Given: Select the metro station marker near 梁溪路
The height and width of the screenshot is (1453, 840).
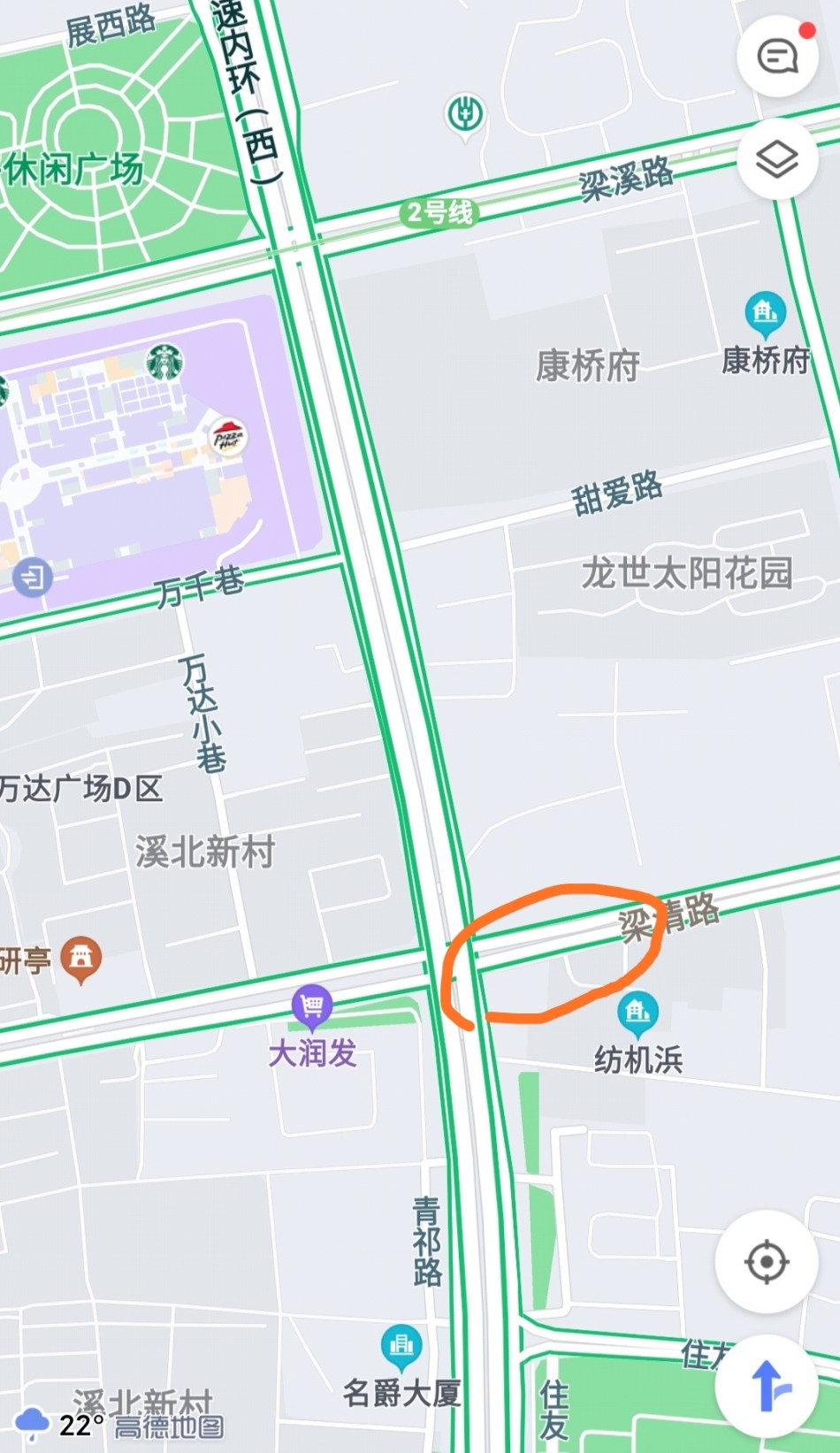Looking at the screenshot, I should (x=465, y=114).
